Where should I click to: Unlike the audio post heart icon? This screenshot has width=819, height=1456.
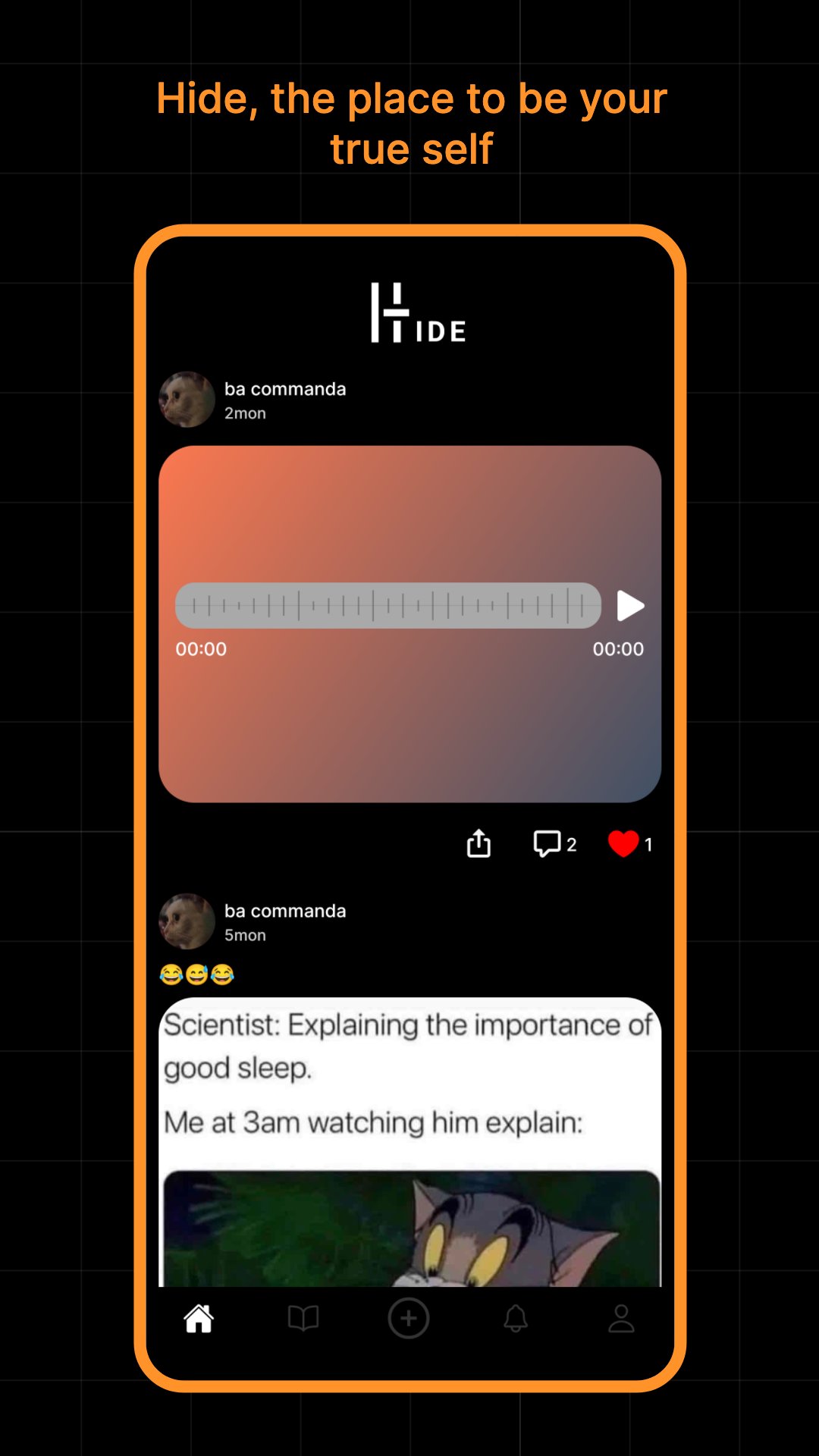[x=623, y=843]
